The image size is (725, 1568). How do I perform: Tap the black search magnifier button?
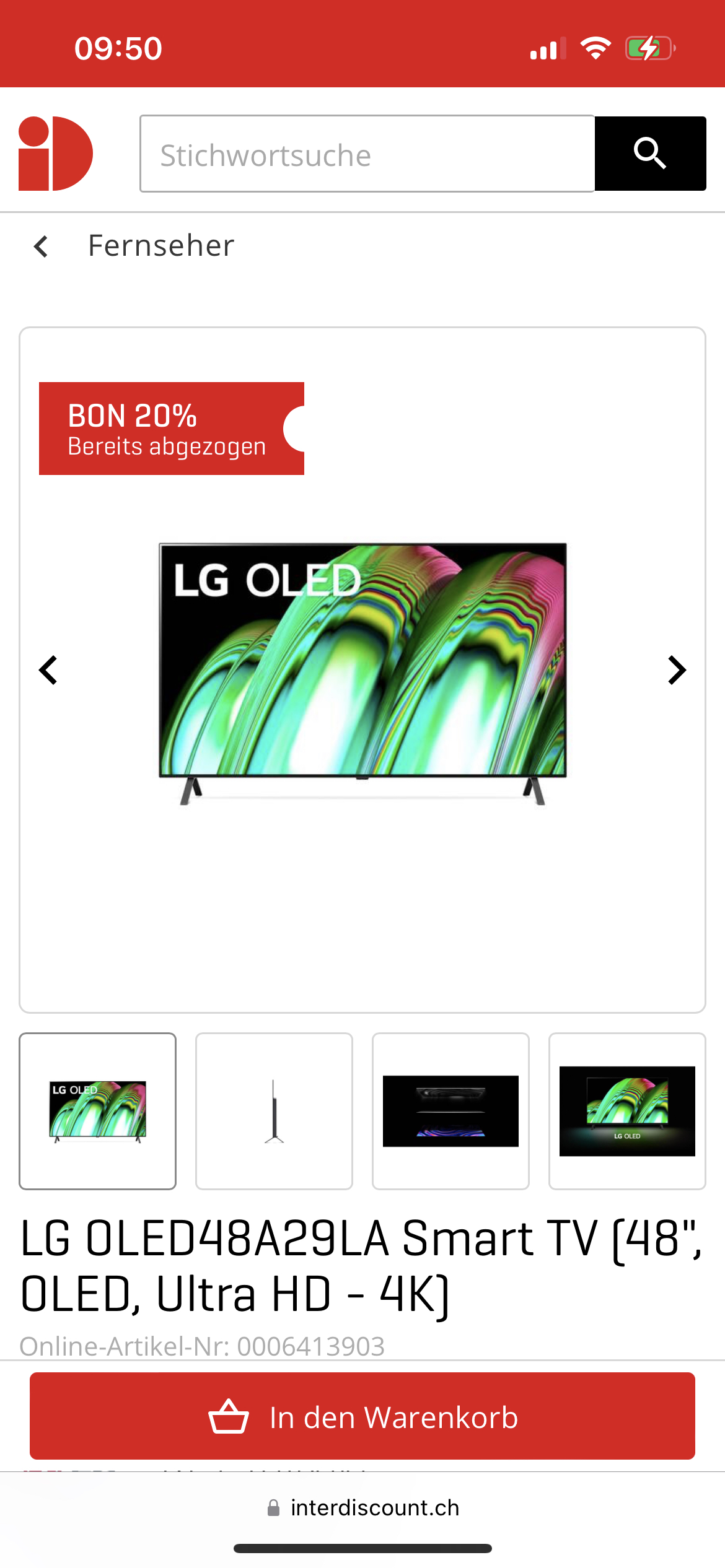pyautogui.click(x=650, y=154)
